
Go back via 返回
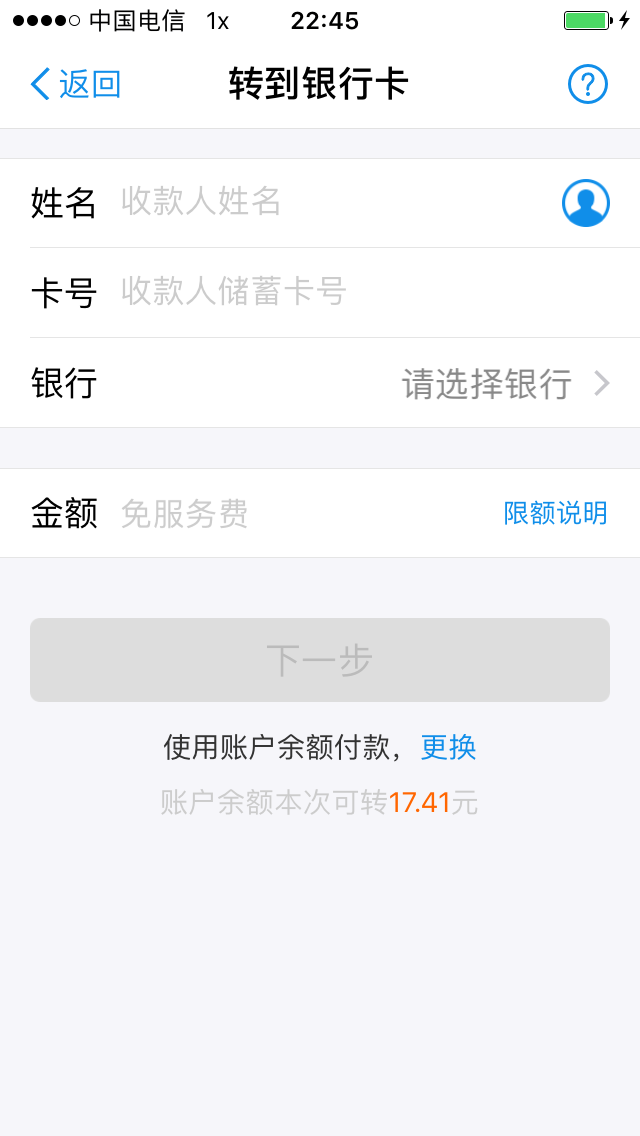pos(75,84)
